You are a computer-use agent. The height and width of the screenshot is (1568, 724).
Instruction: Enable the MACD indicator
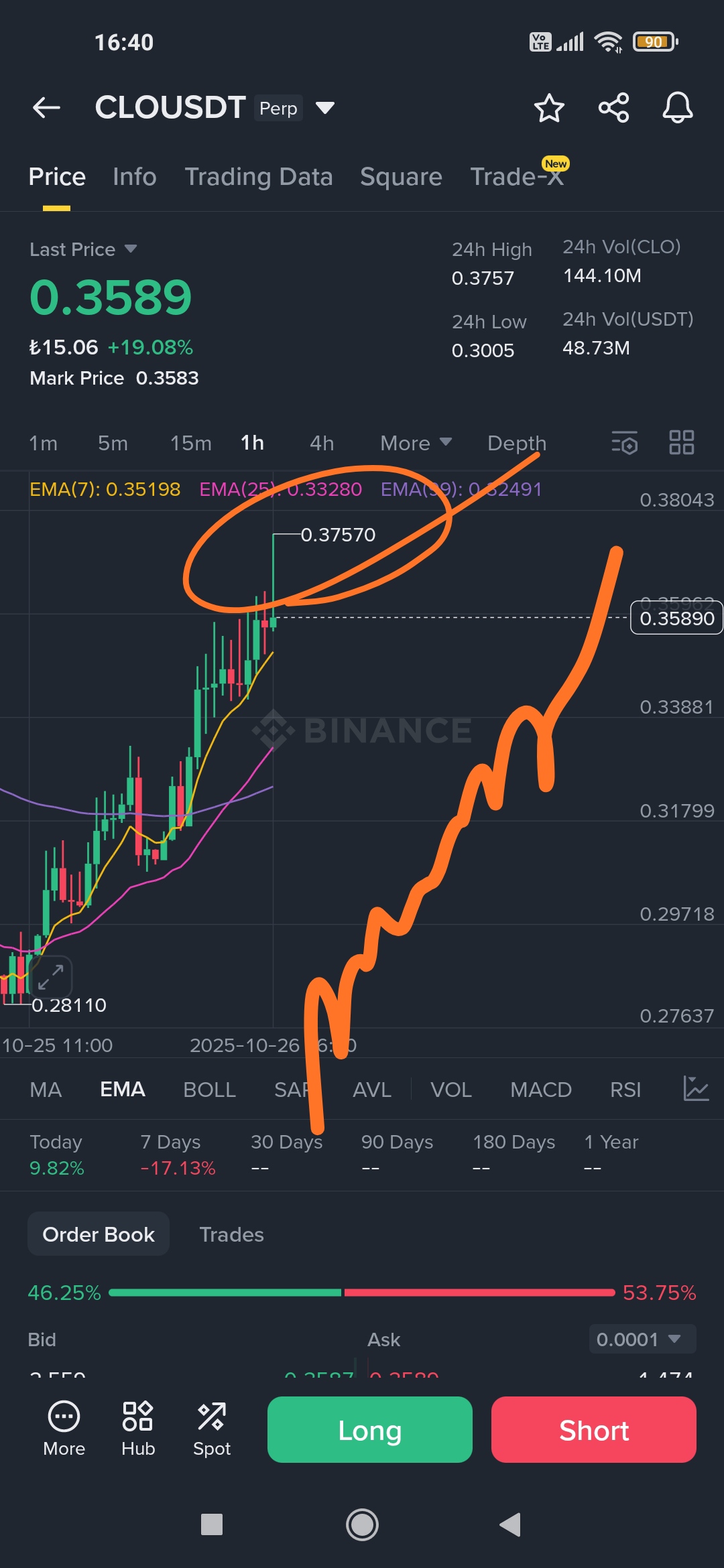click(x=540, y=1090)
